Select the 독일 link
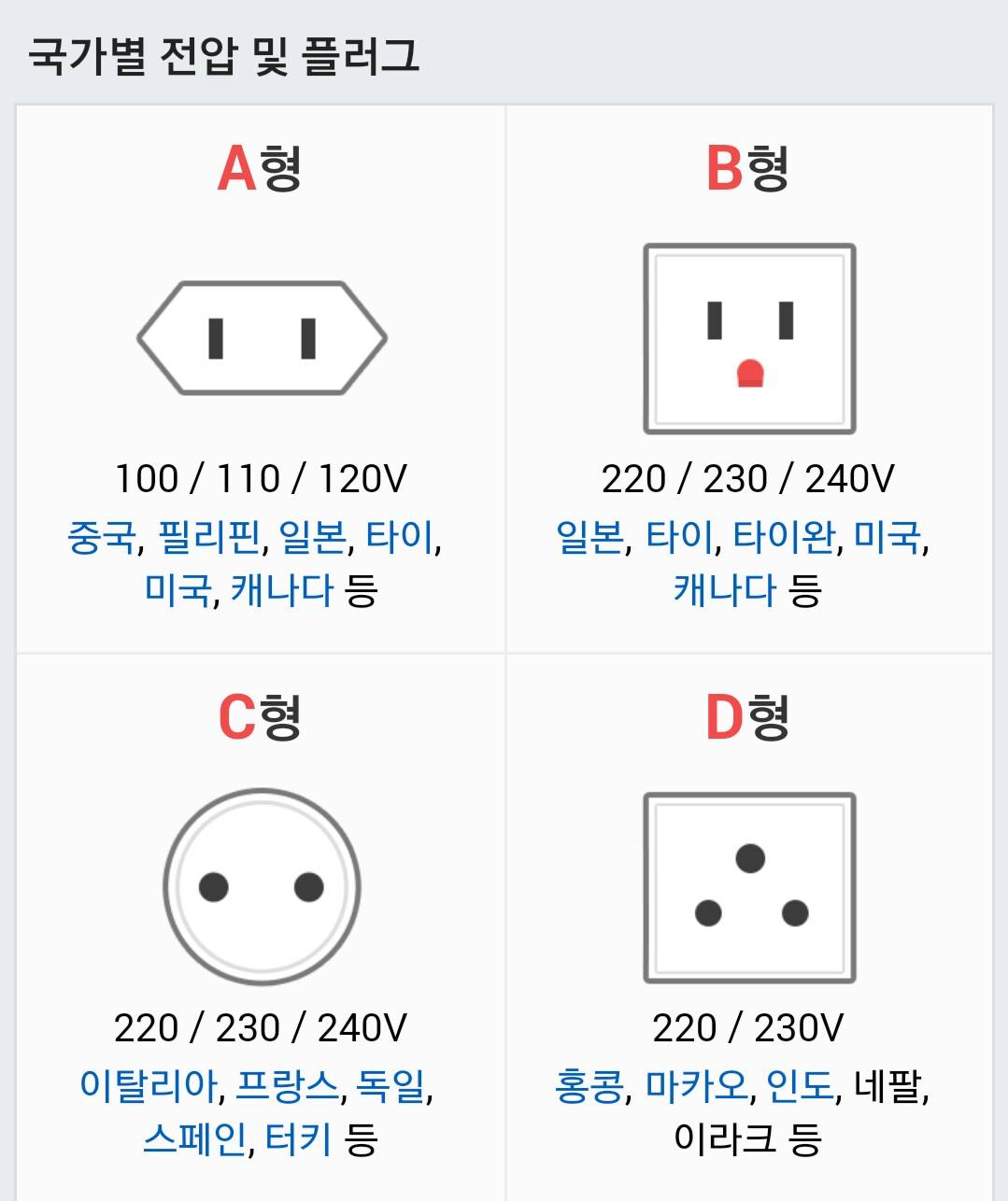 pos(390,1085)
